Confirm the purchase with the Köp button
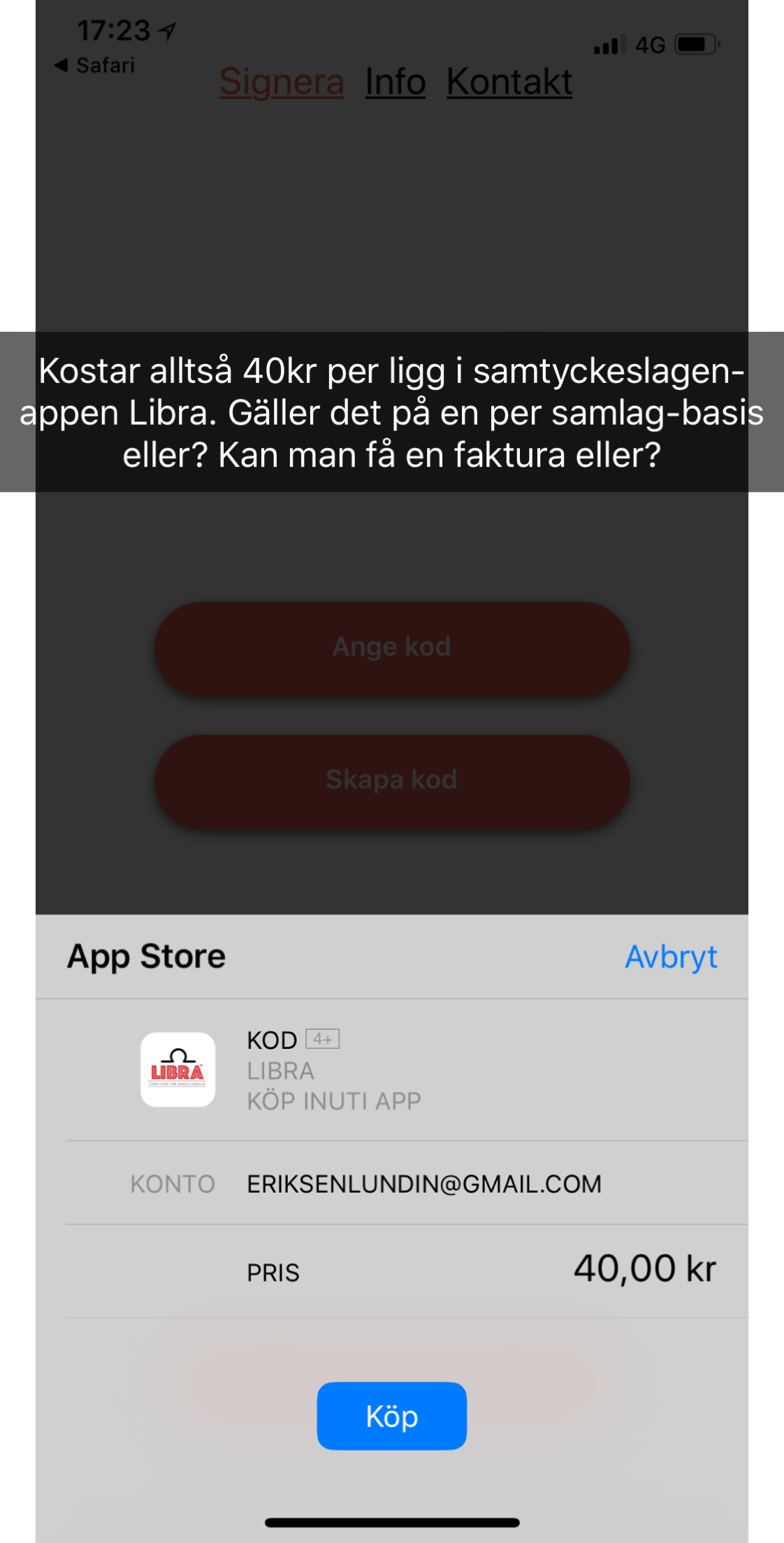 click(x=391, y=1416)
